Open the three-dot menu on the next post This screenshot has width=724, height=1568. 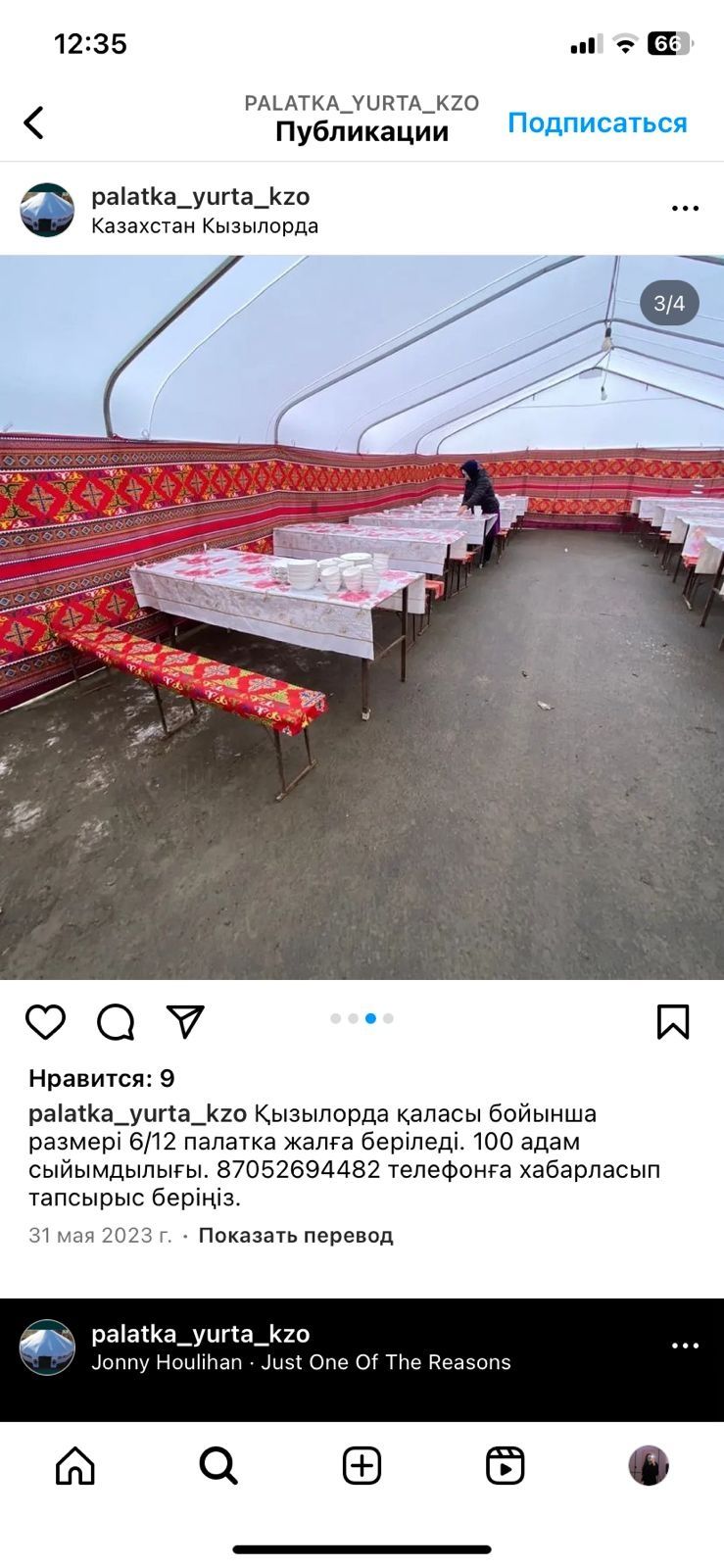coord(685,1347)
